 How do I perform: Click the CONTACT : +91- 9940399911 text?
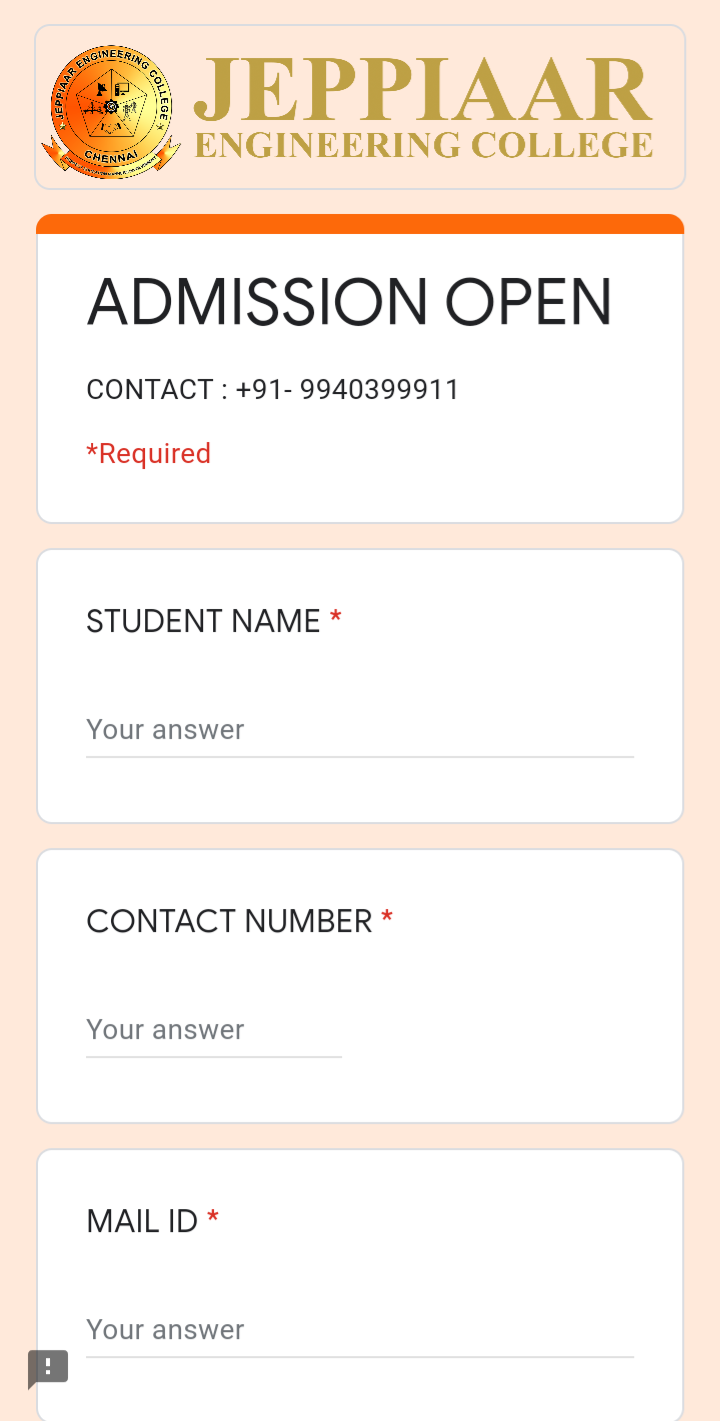(272, 389)
